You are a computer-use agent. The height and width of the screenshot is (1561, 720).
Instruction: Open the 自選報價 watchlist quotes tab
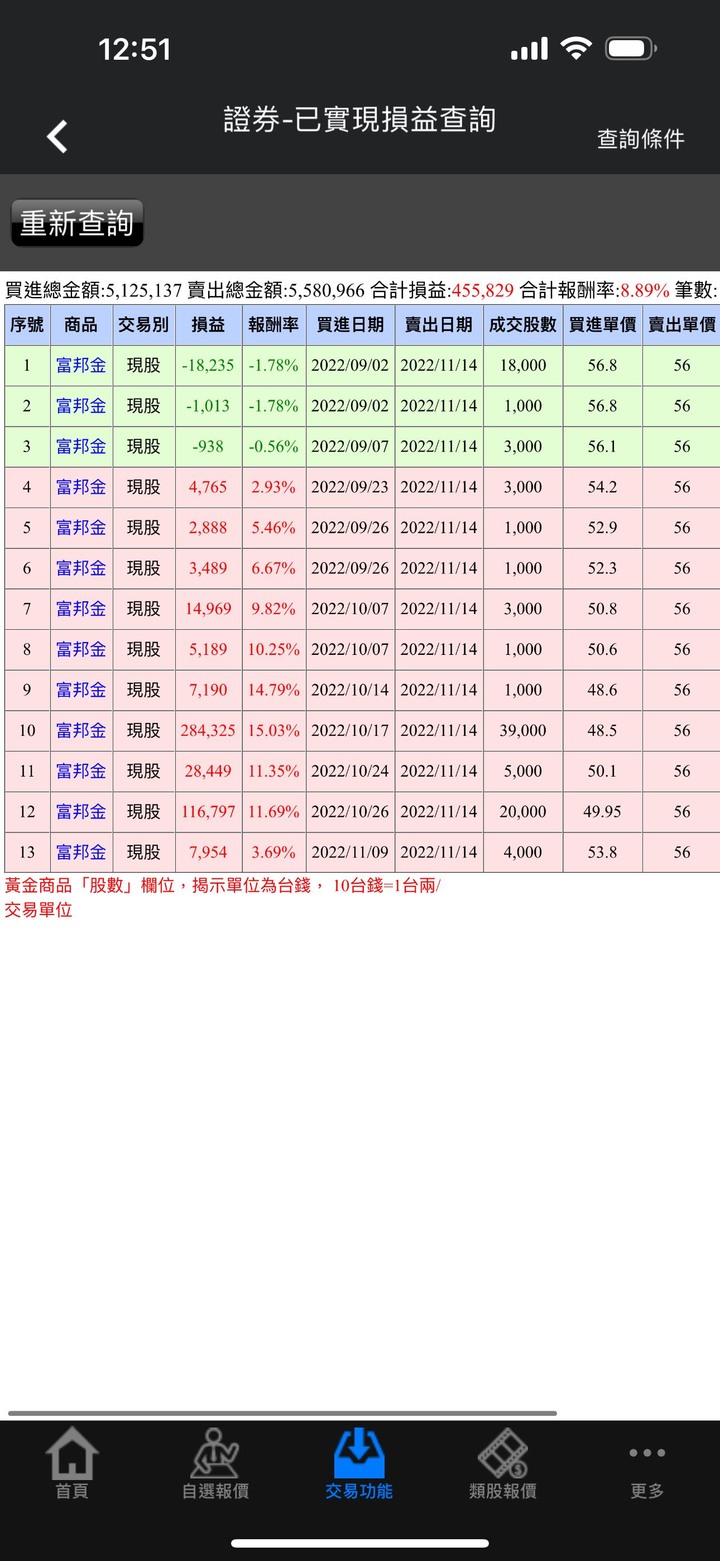click(x=215, y=1465)
